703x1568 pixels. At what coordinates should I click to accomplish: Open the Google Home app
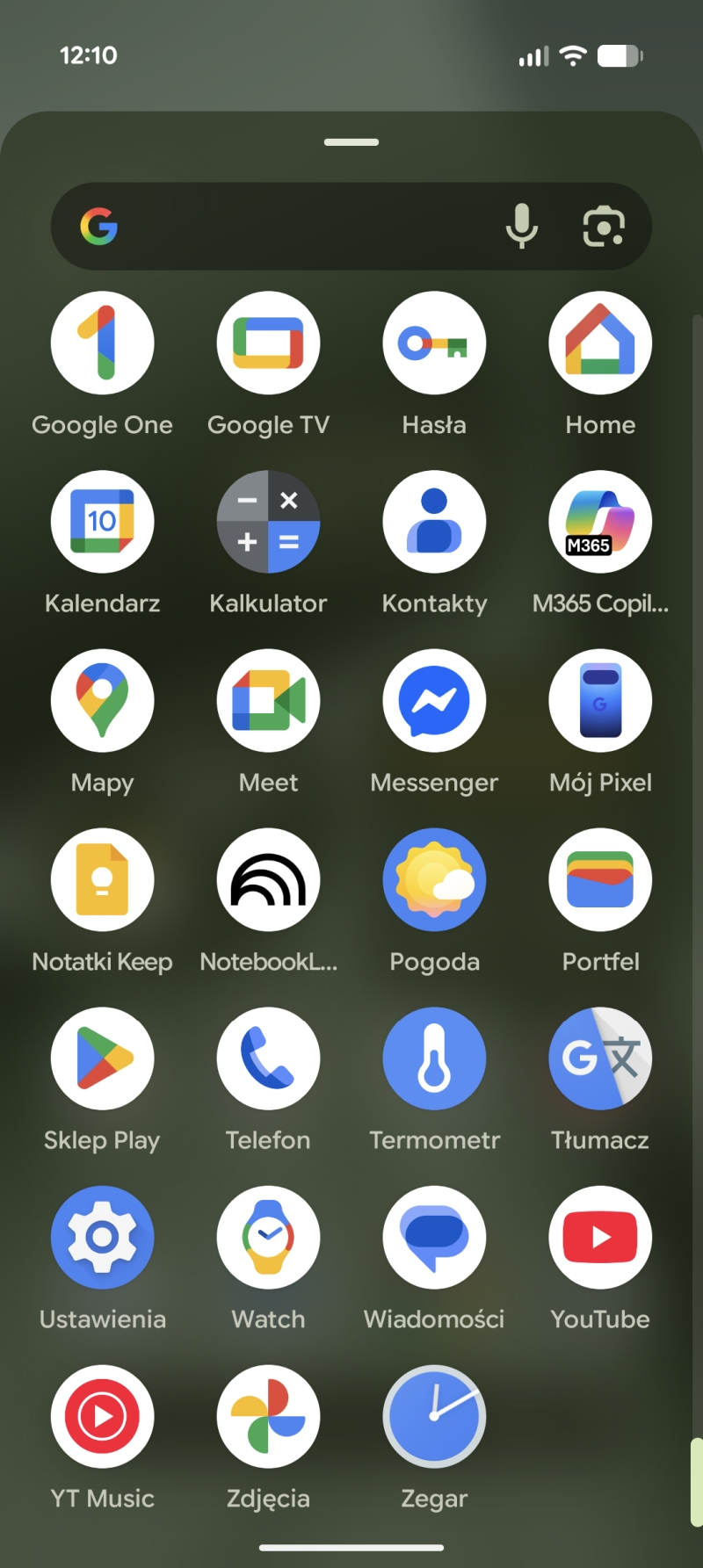click(x=600, y=343)
